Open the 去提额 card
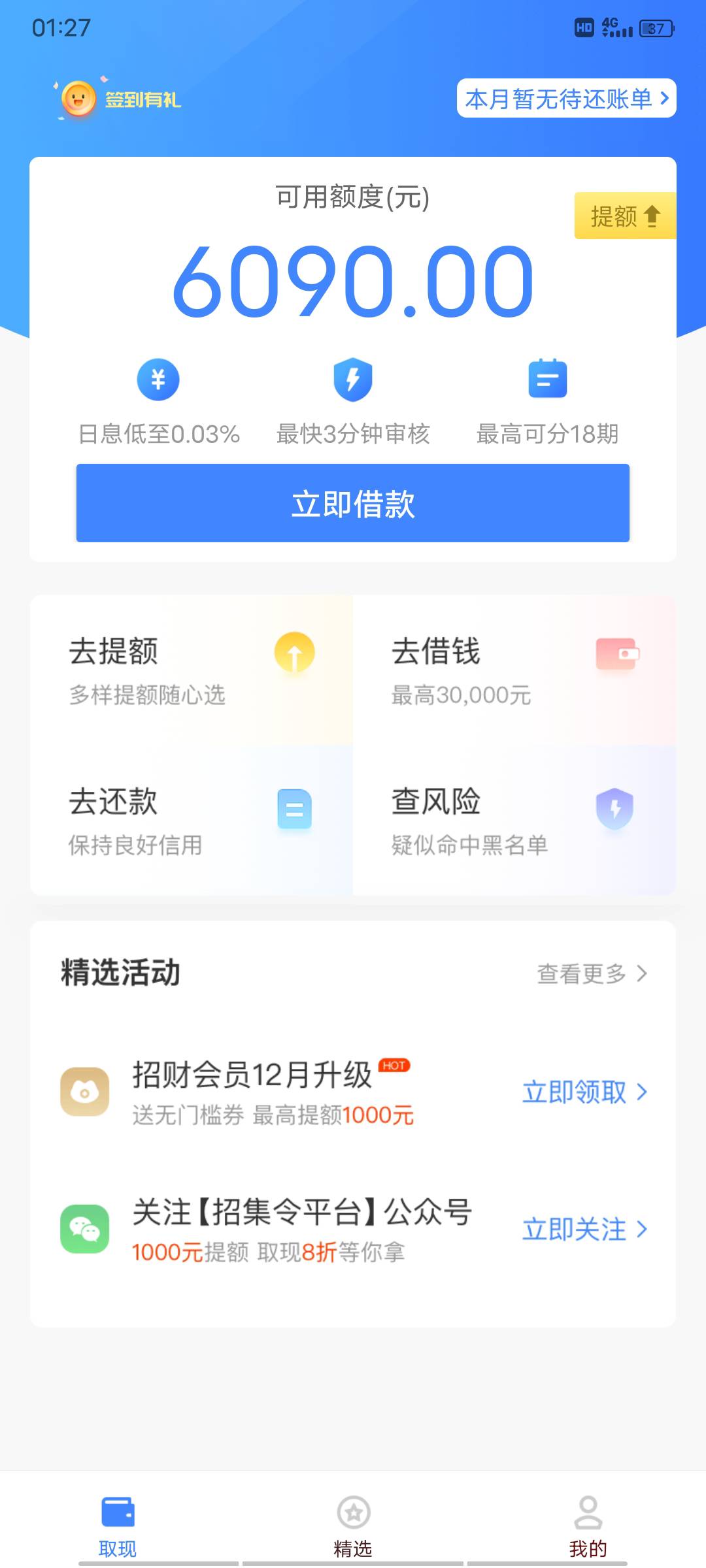This screenshot has width=706, height=1568. click(192, 670)
